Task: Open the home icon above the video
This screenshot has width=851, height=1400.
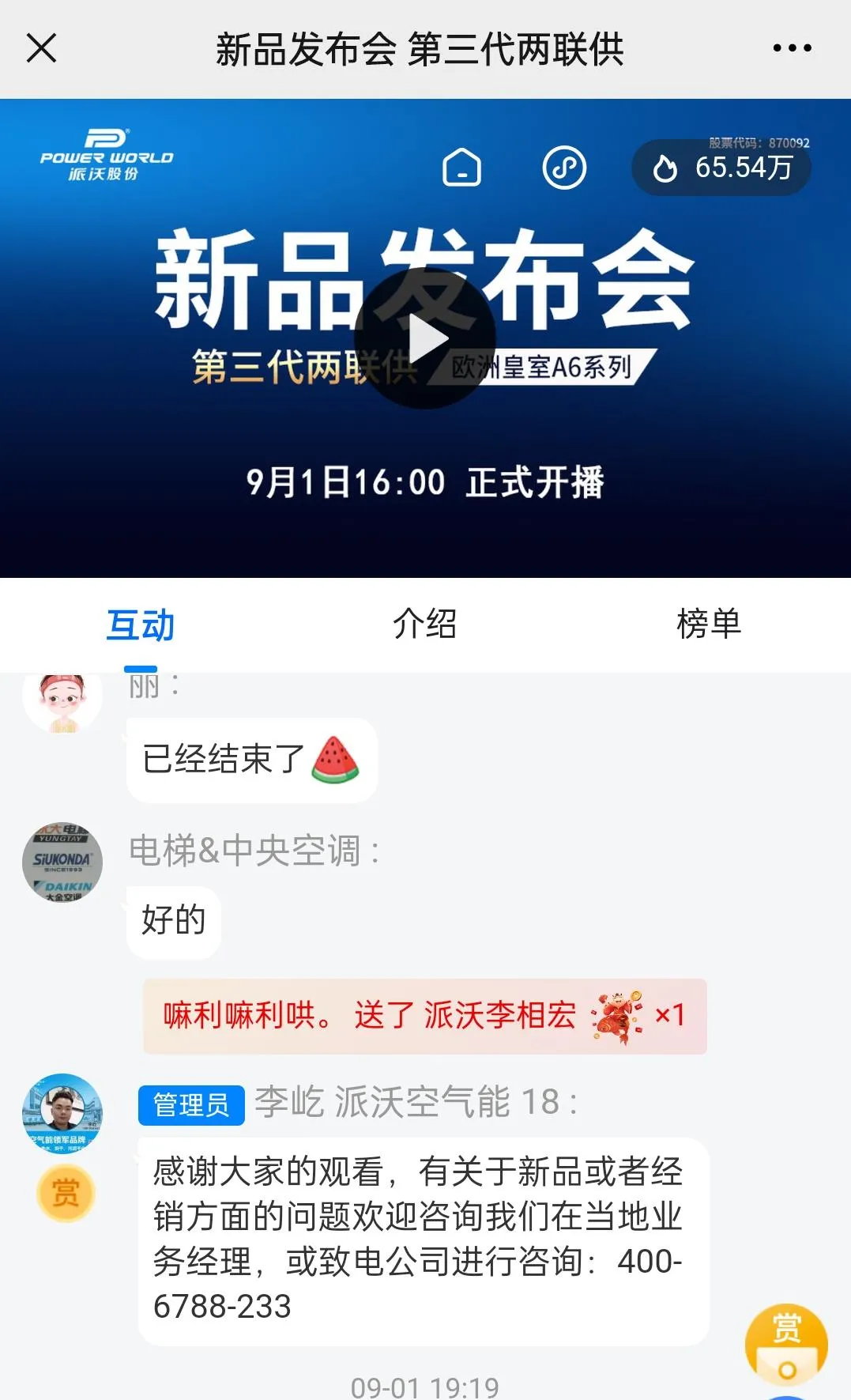Action: pos(461,168)
